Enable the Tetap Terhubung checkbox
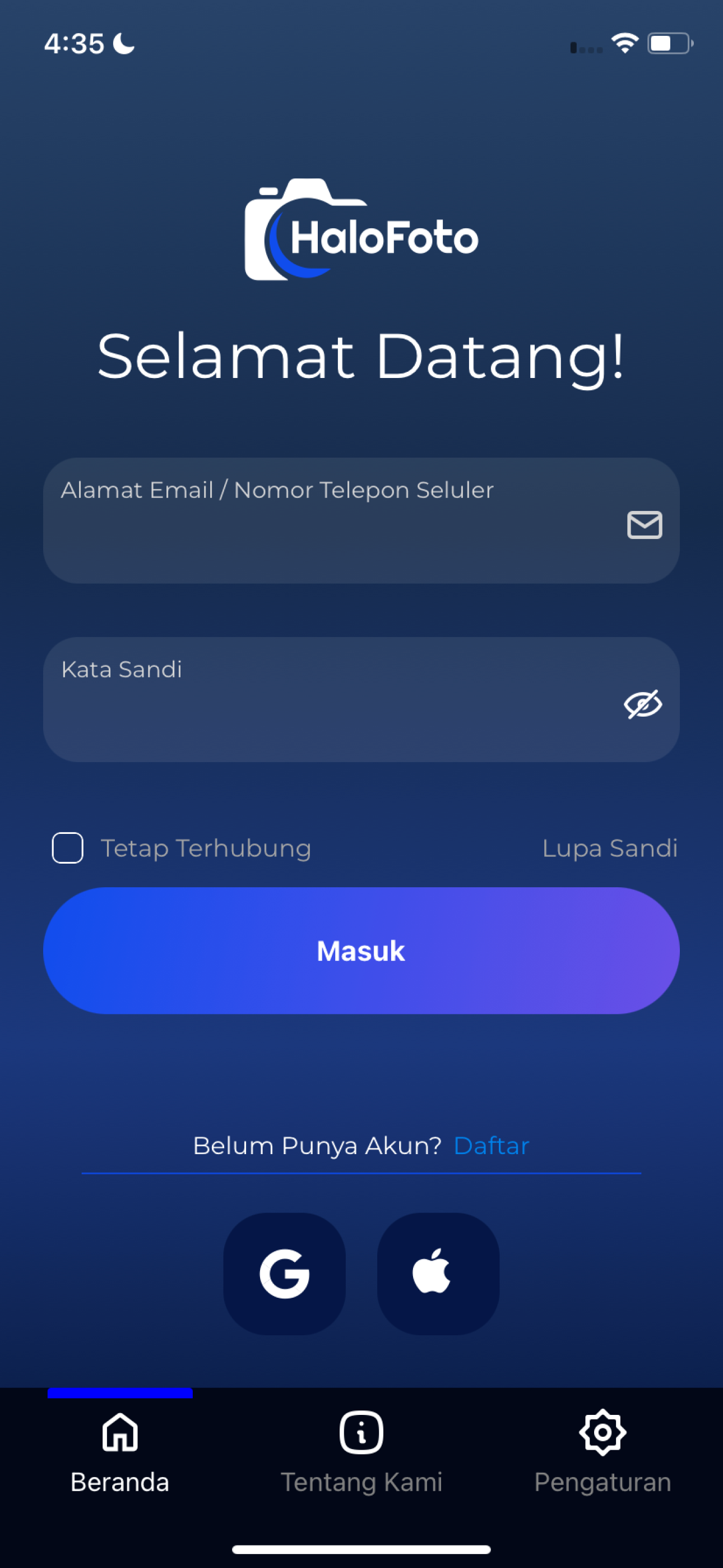This screenshot has height=1568, width=723. 68,847
